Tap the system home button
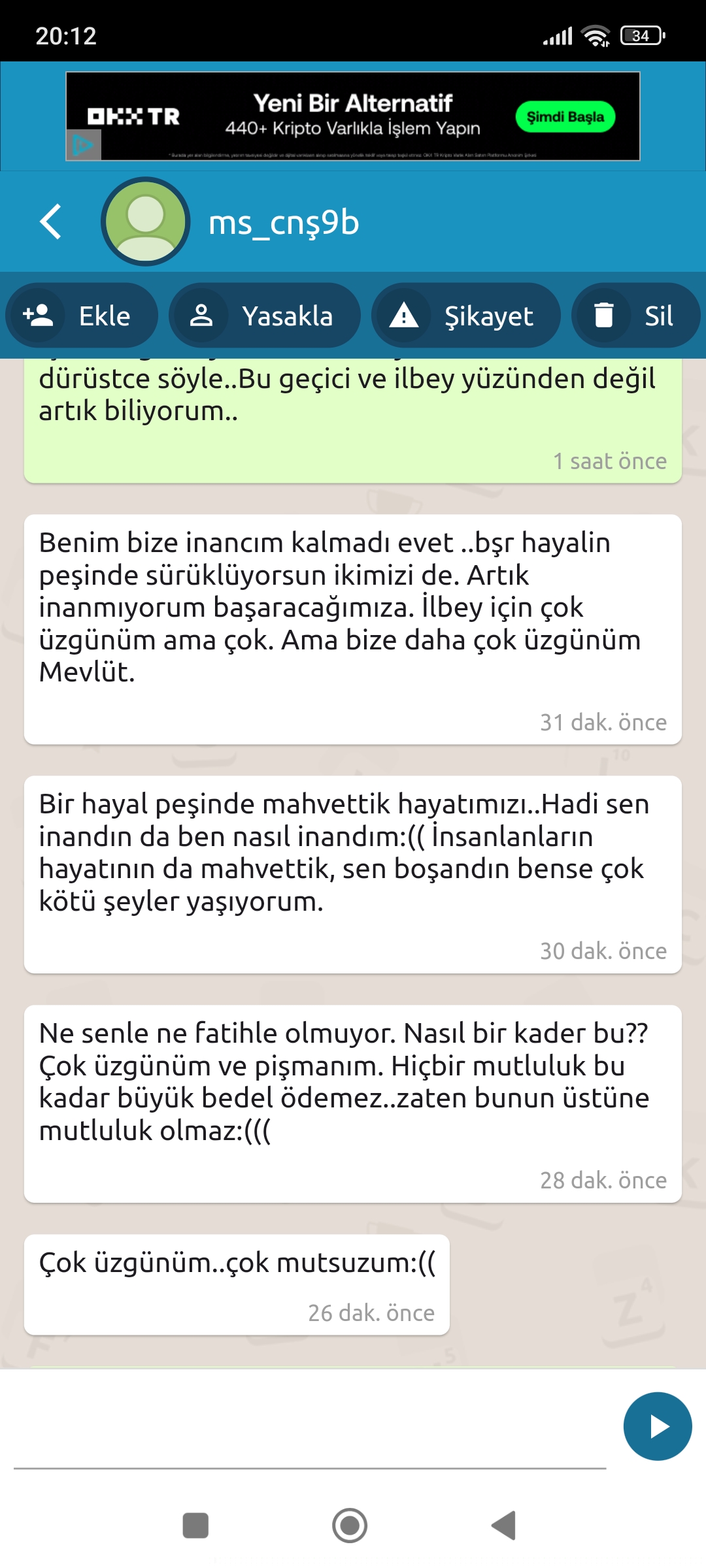 [350, 1526]
